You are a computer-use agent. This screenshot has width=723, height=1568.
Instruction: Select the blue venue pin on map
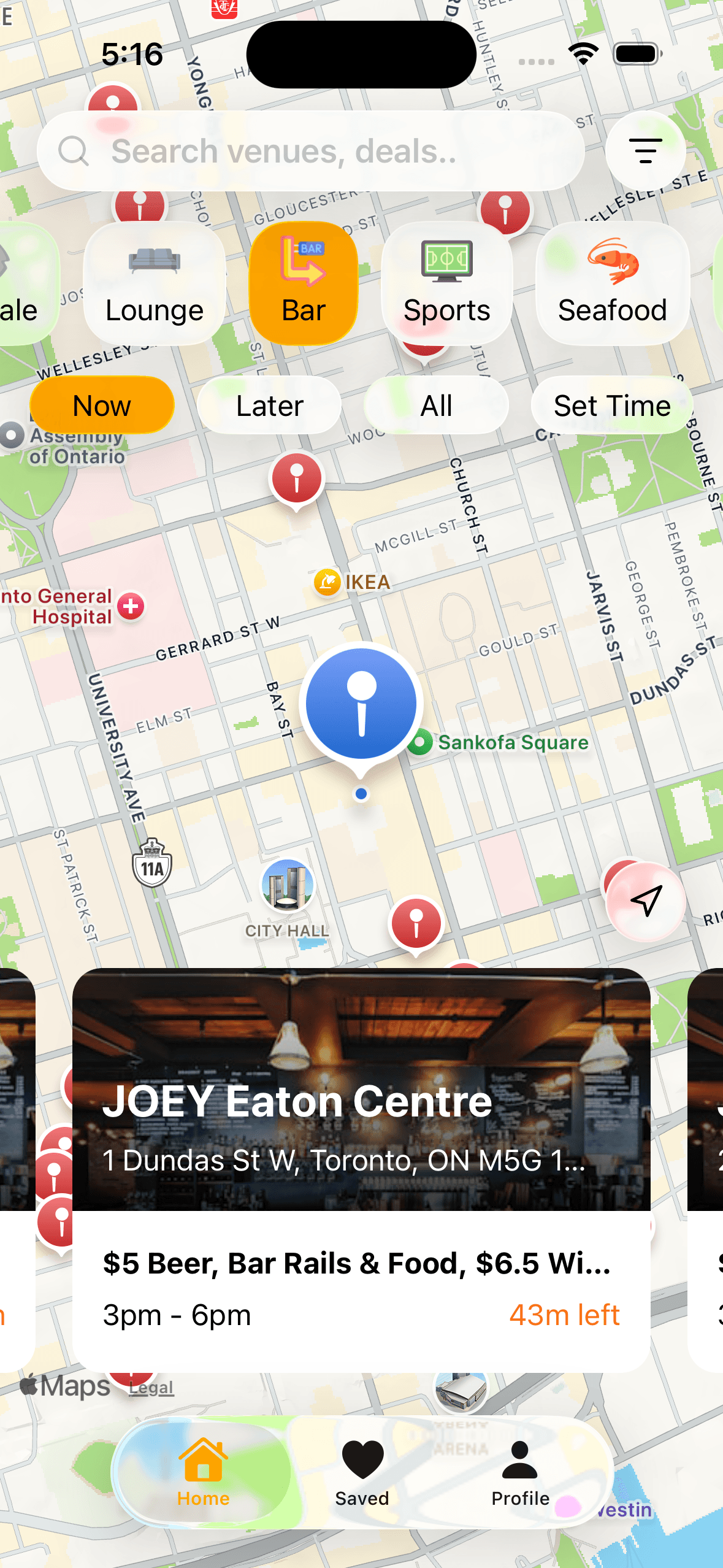pyautogui.click(x=361, y=704)
